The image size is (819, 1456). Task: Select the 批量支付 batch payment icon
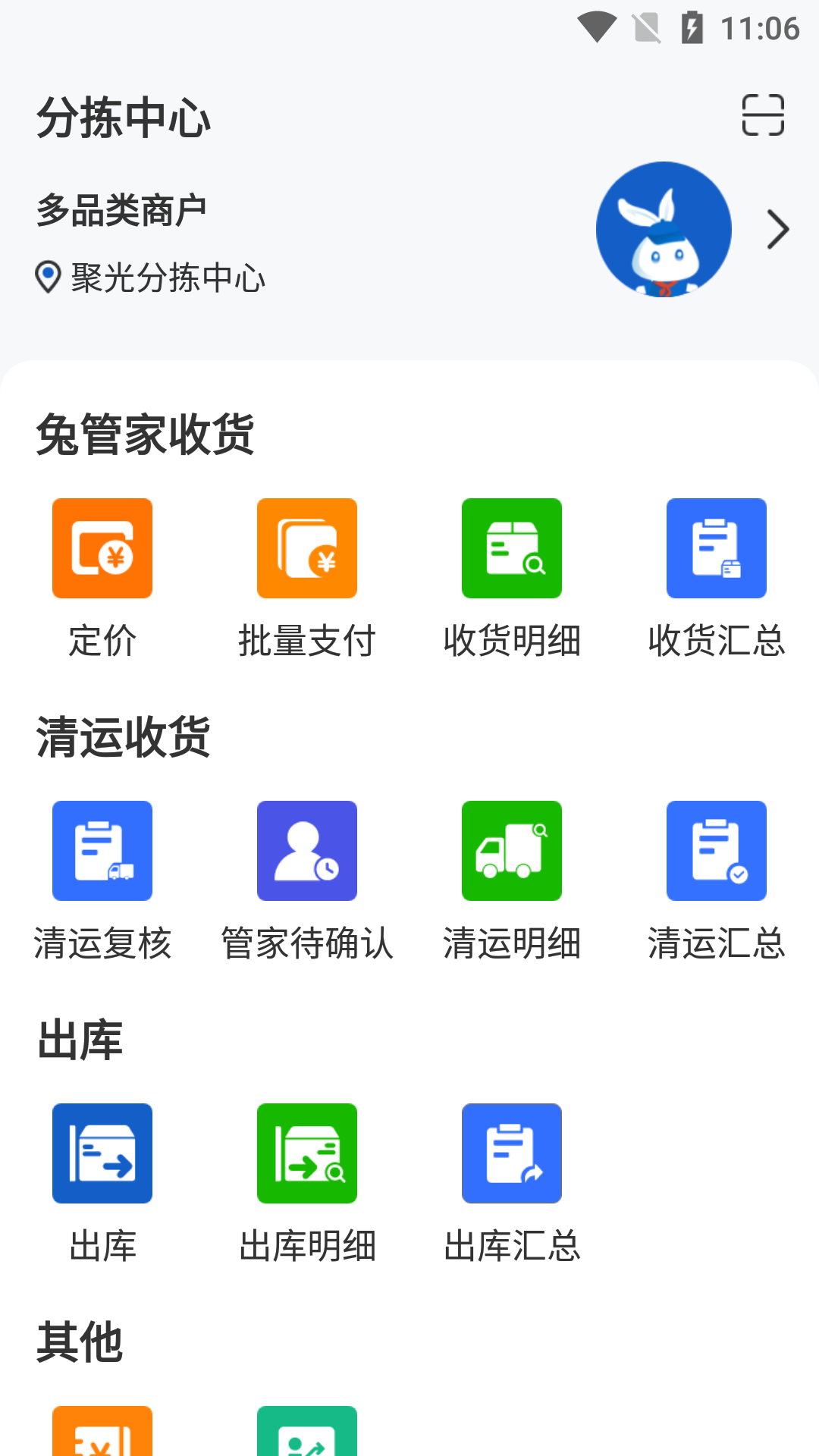(306, 548)
